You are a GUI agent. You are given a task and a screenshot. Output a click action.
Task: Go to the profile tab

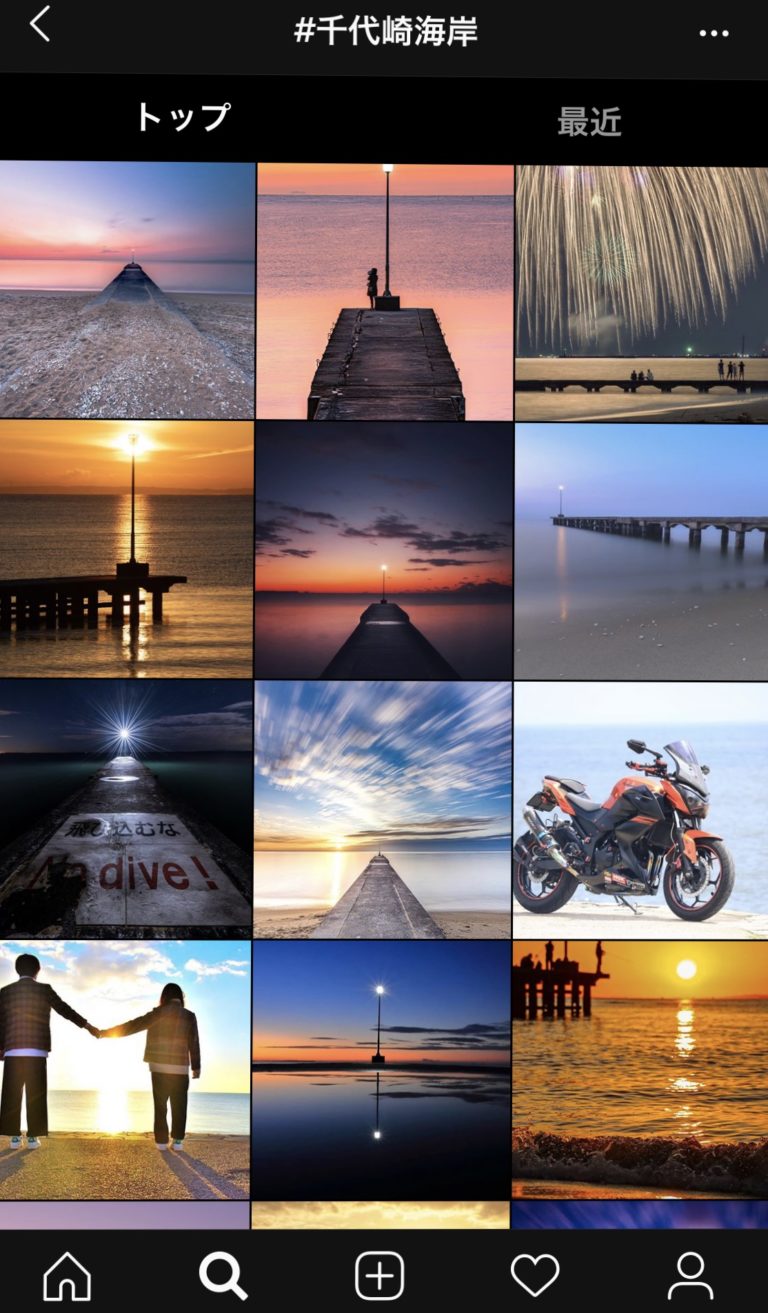point(690,1276)
